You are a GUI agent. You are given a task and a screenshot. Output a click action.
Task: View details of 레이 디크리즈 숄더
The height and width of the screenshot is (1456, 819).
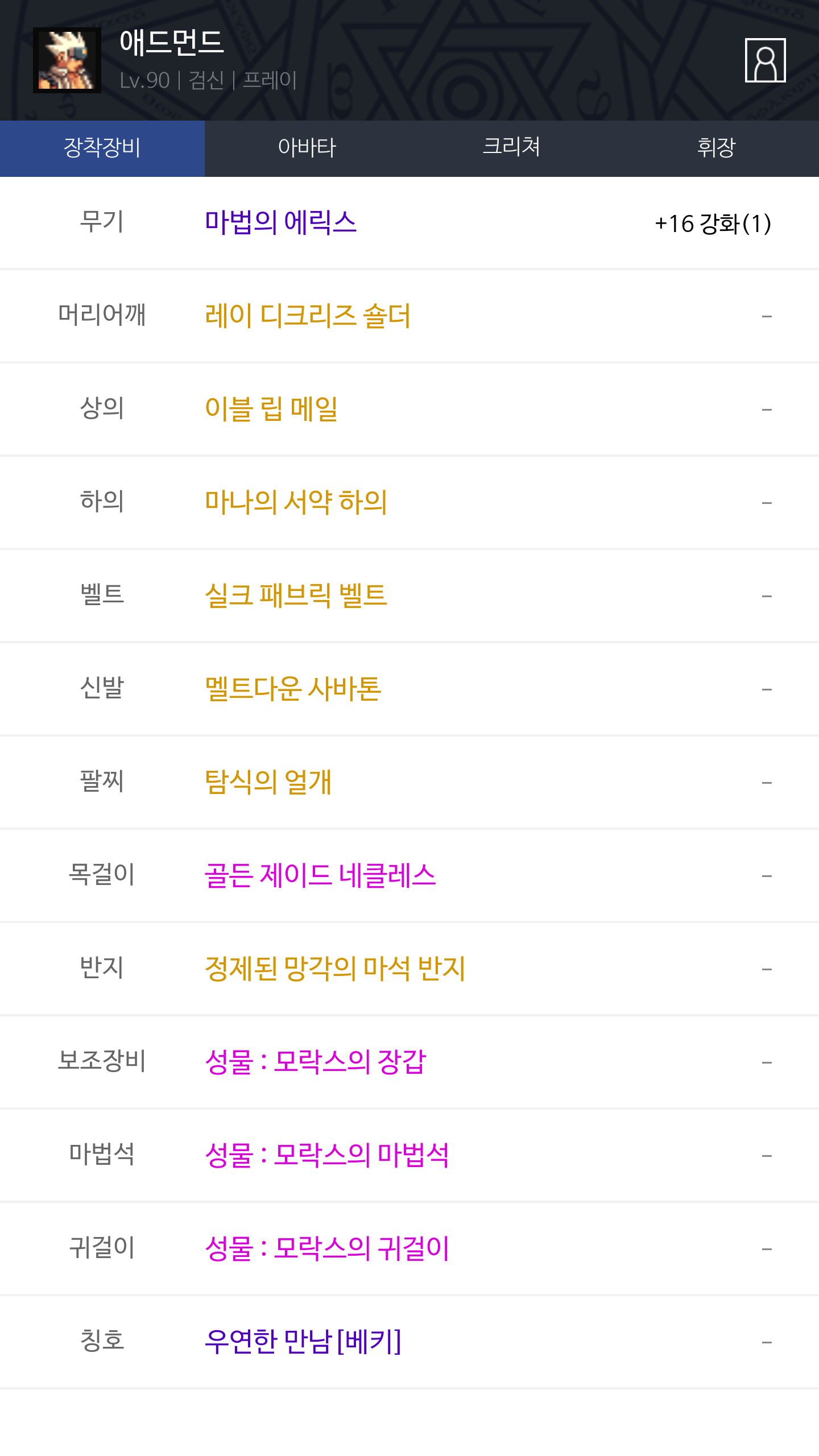click(x=307, y=316)
